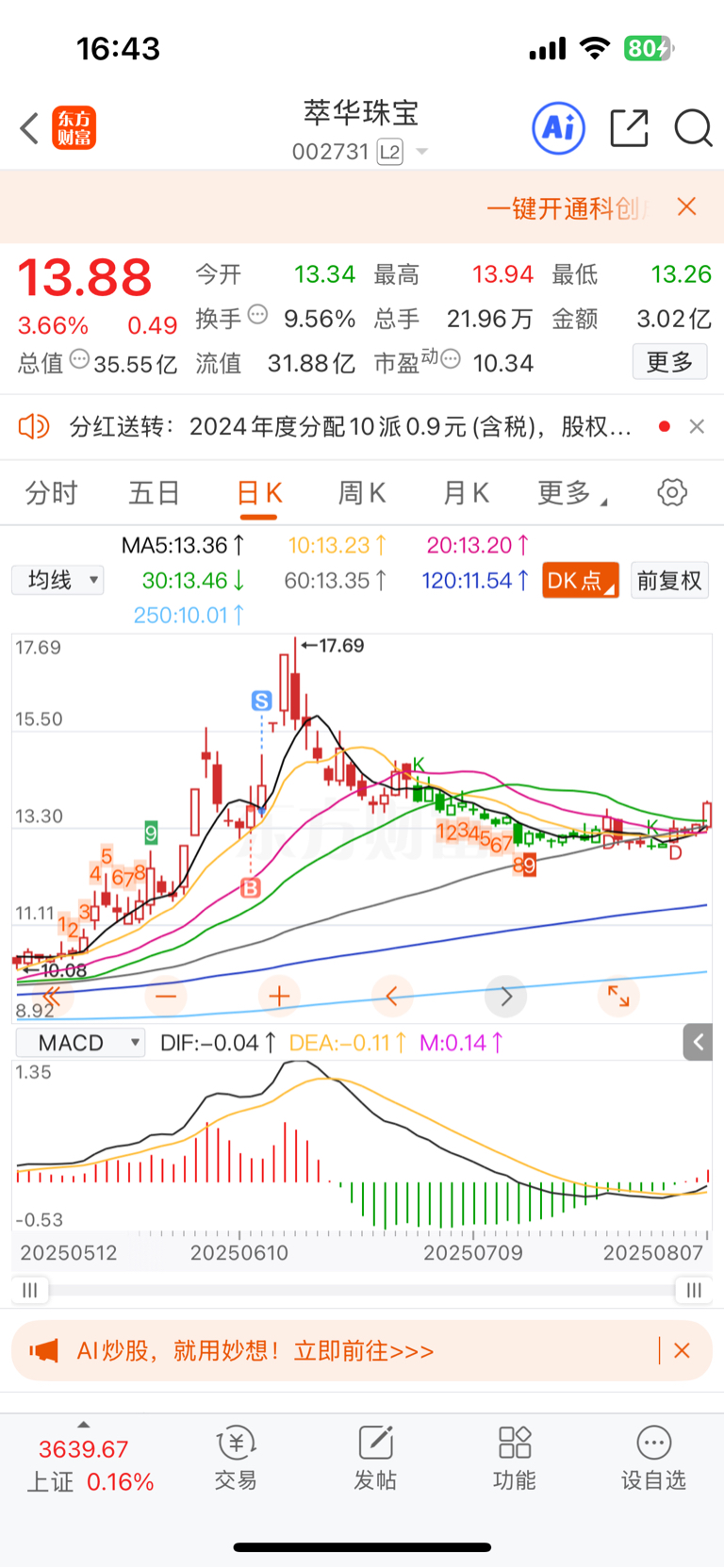Open search from the magnifier icon
Viewport: 724px width, 1568px height.
[x=693, y=127]
